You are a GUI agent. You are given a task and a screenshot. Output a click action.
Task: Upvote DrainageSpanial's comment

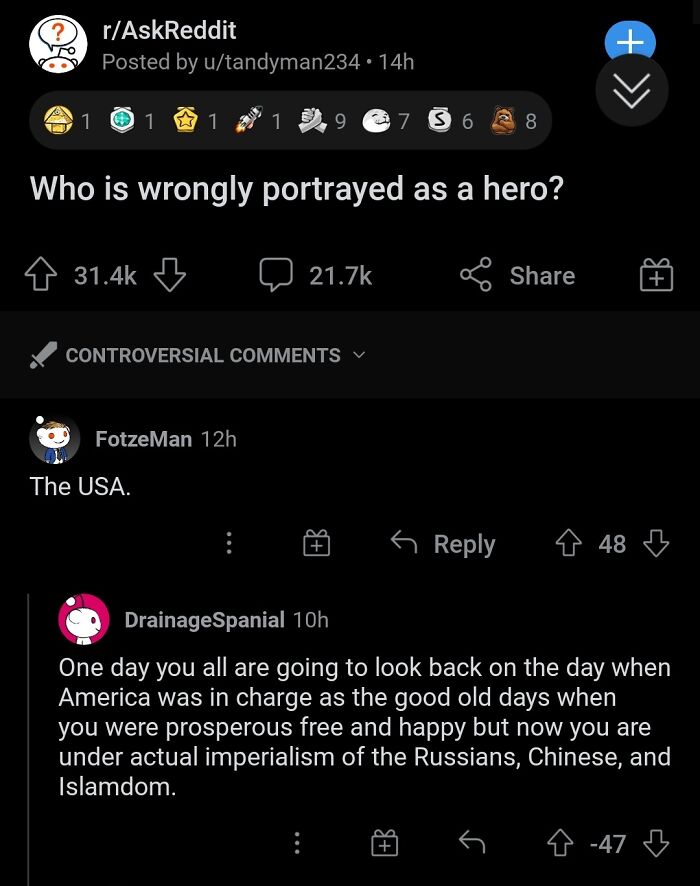point(562,843)
